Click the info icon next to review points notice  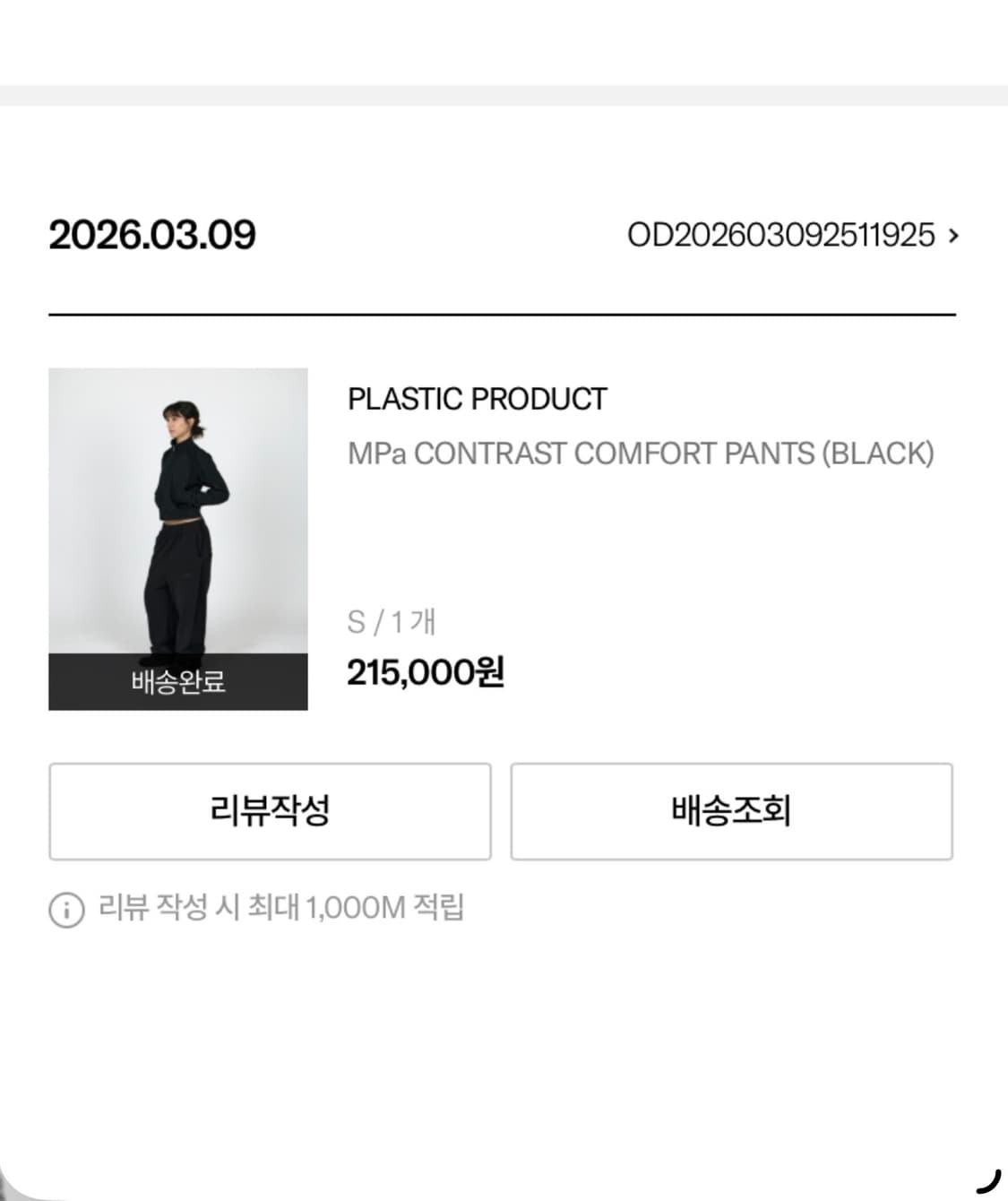pyautogui.click(x=63, y=909)
